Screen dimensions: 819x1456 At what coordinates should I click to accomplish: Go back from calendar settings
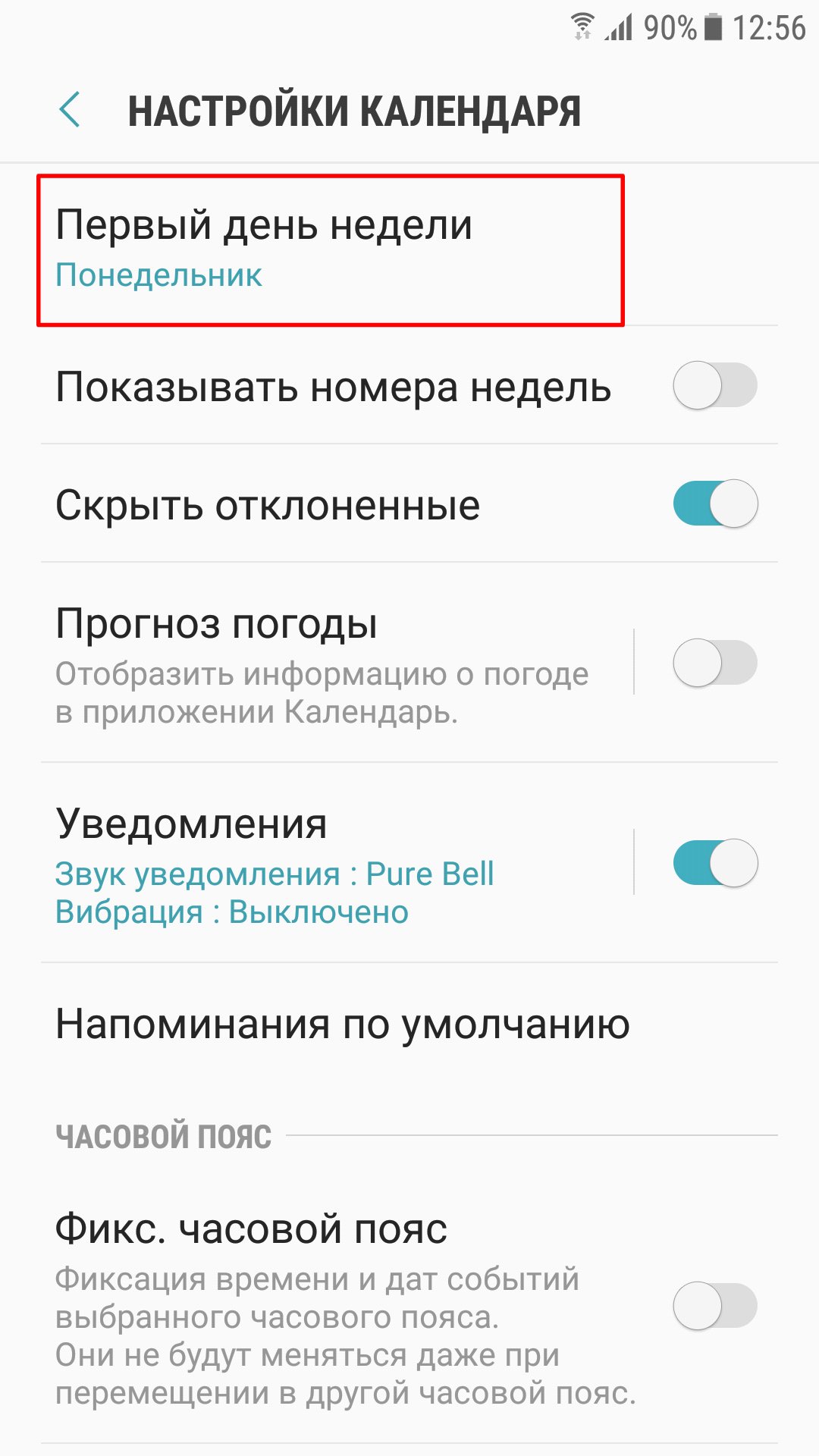pos(70,110)
